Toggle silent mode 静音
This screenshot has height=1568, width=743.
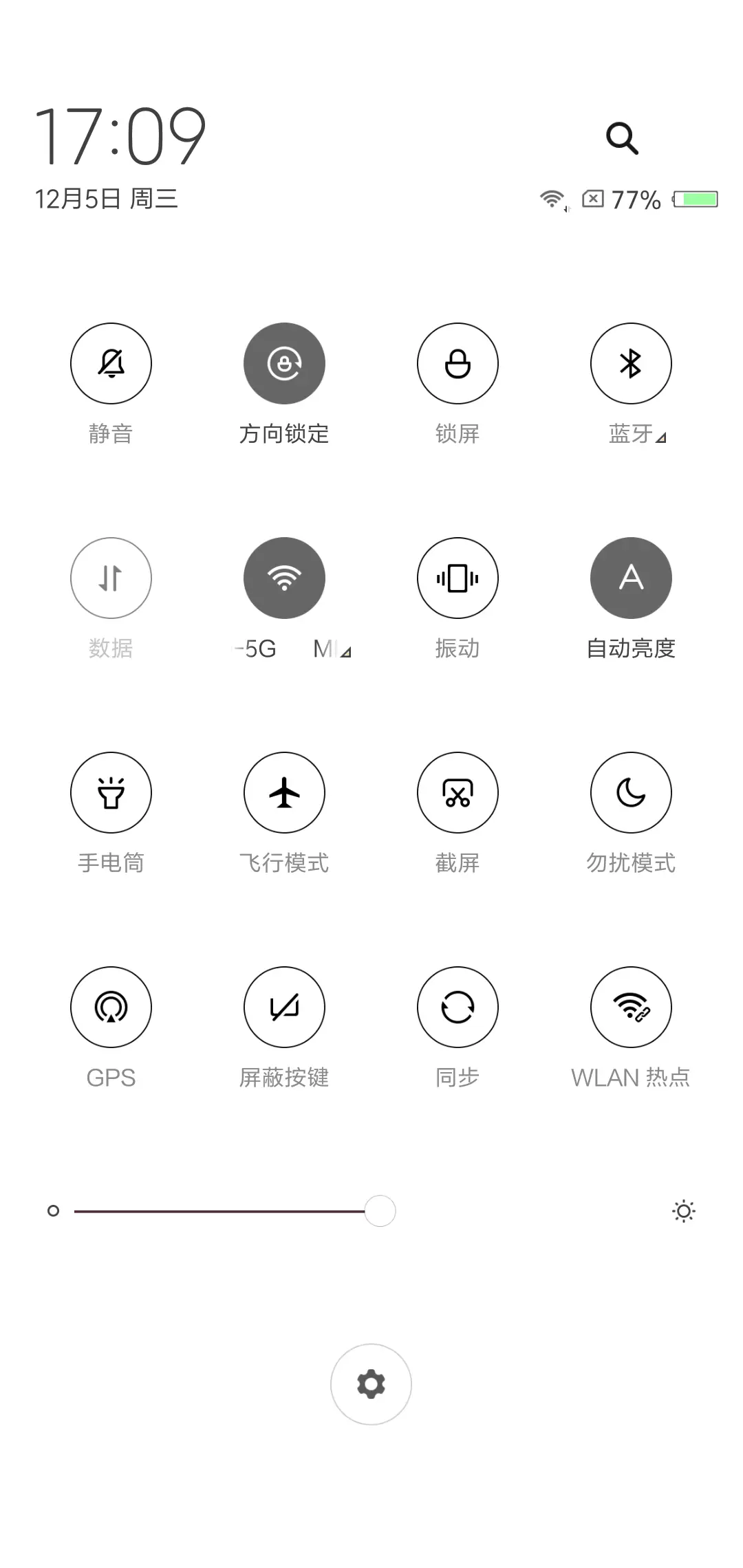pyautogui.click(x=111, y=363)
